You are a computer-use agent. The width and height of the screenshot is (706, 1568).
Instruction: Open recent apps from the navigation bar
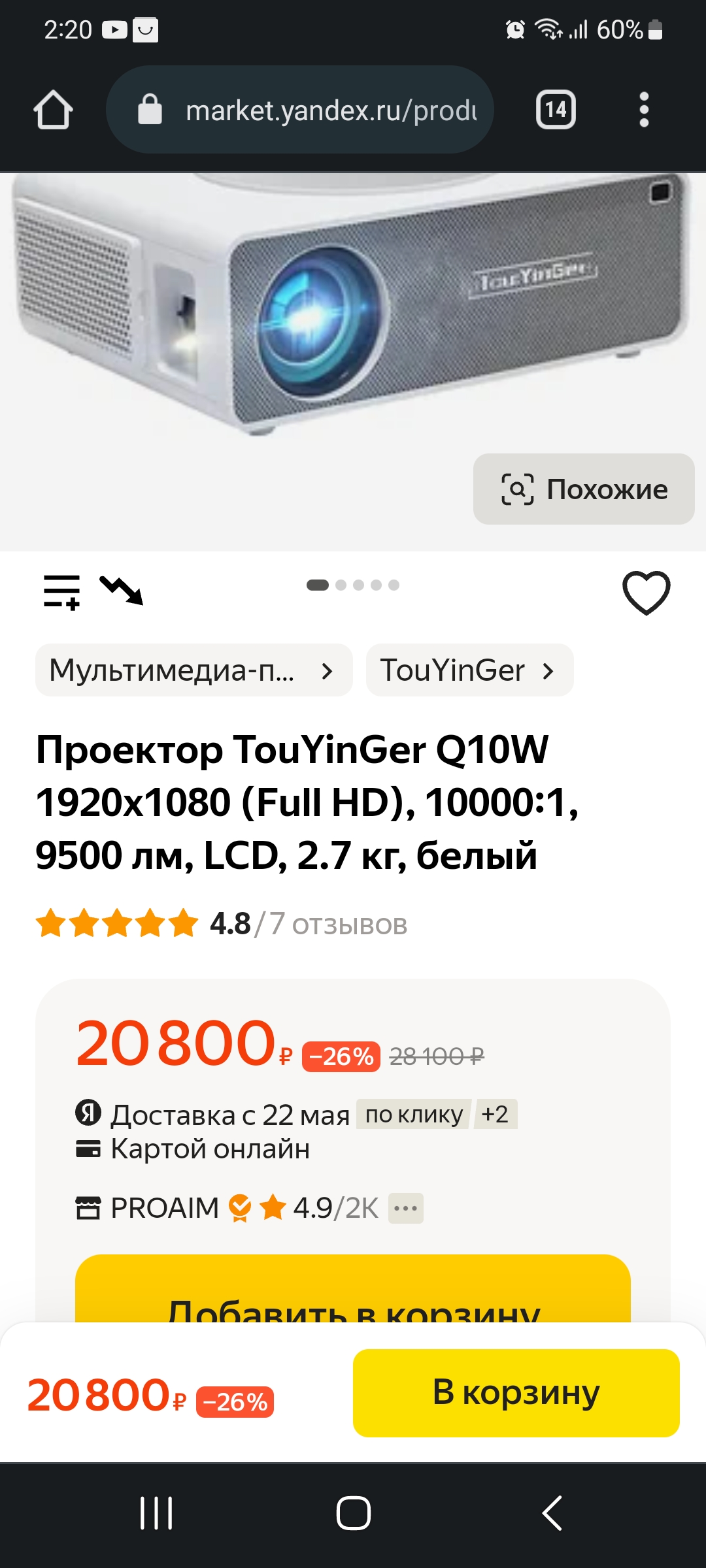156,1513
